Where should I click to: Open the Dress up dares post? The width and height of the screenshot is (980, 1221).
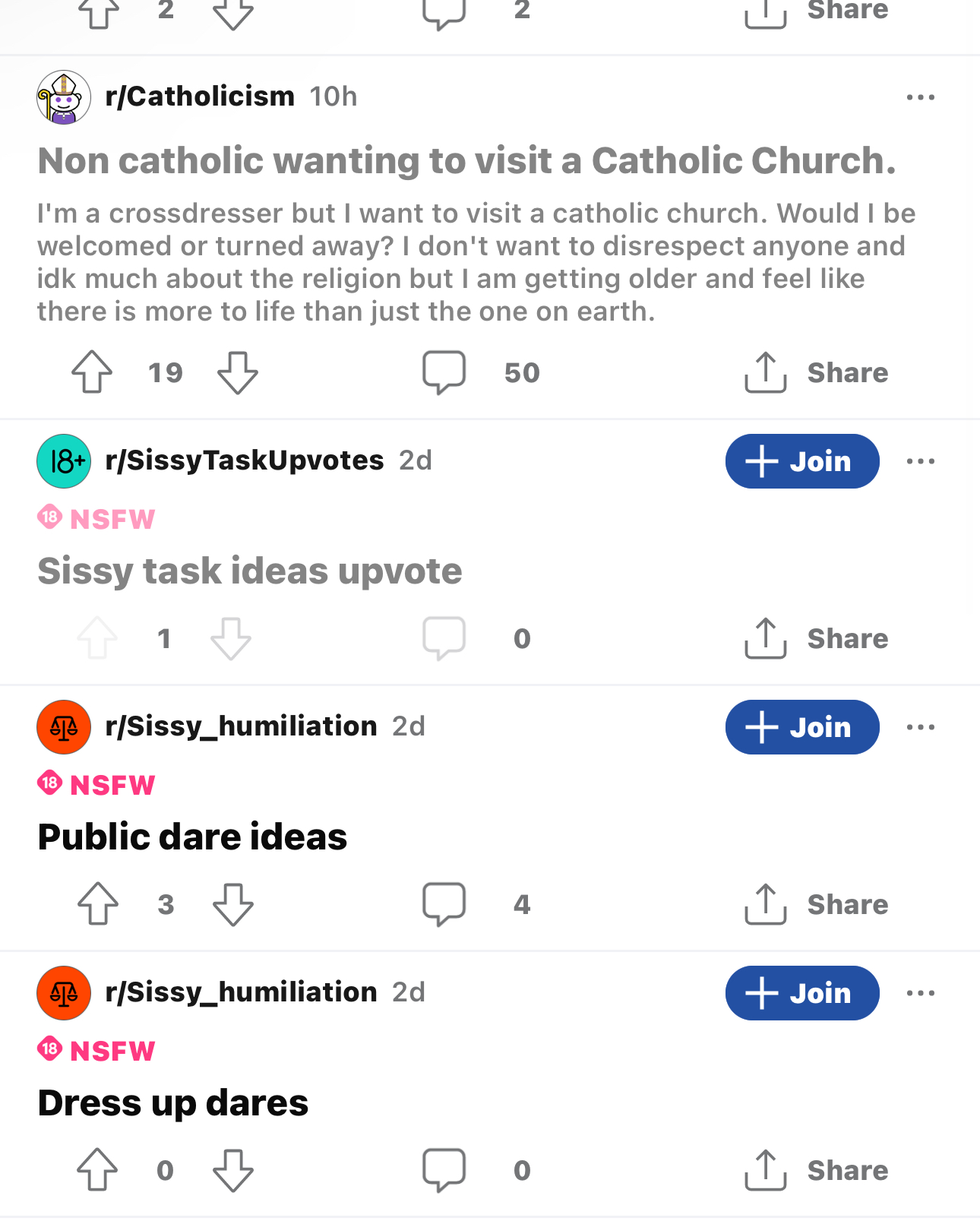point(173,1102)
